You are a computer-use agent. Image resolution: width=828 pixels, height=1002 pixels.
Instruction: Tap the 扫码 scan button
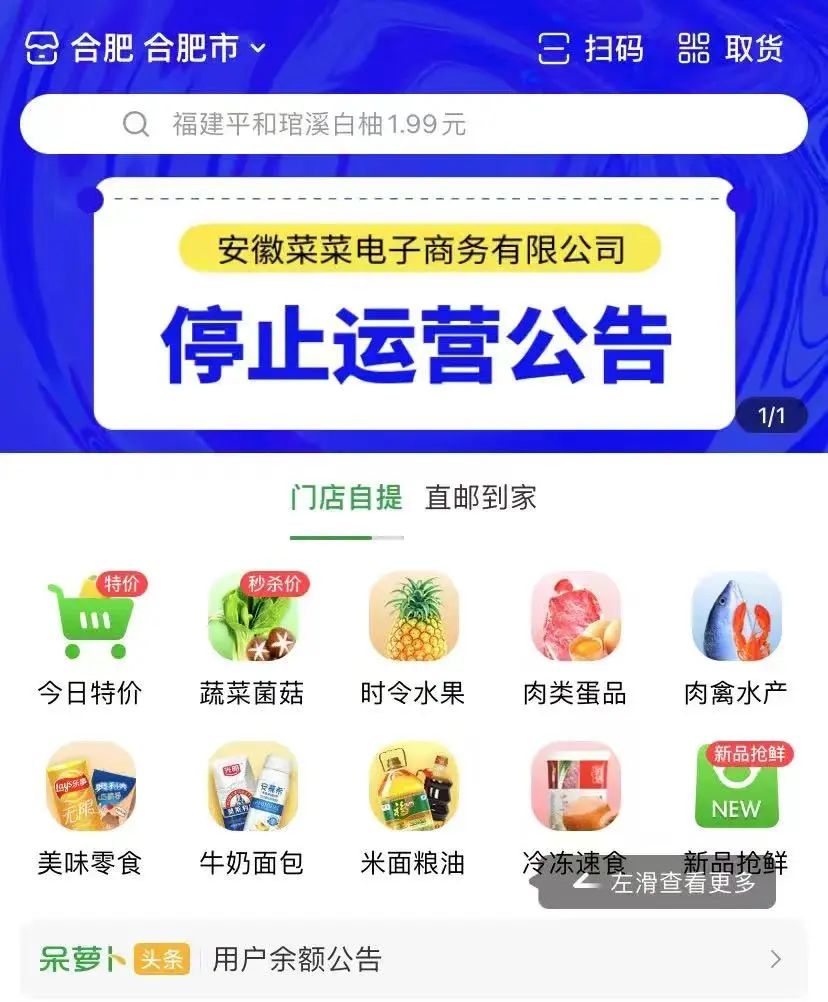click(590, 48)
